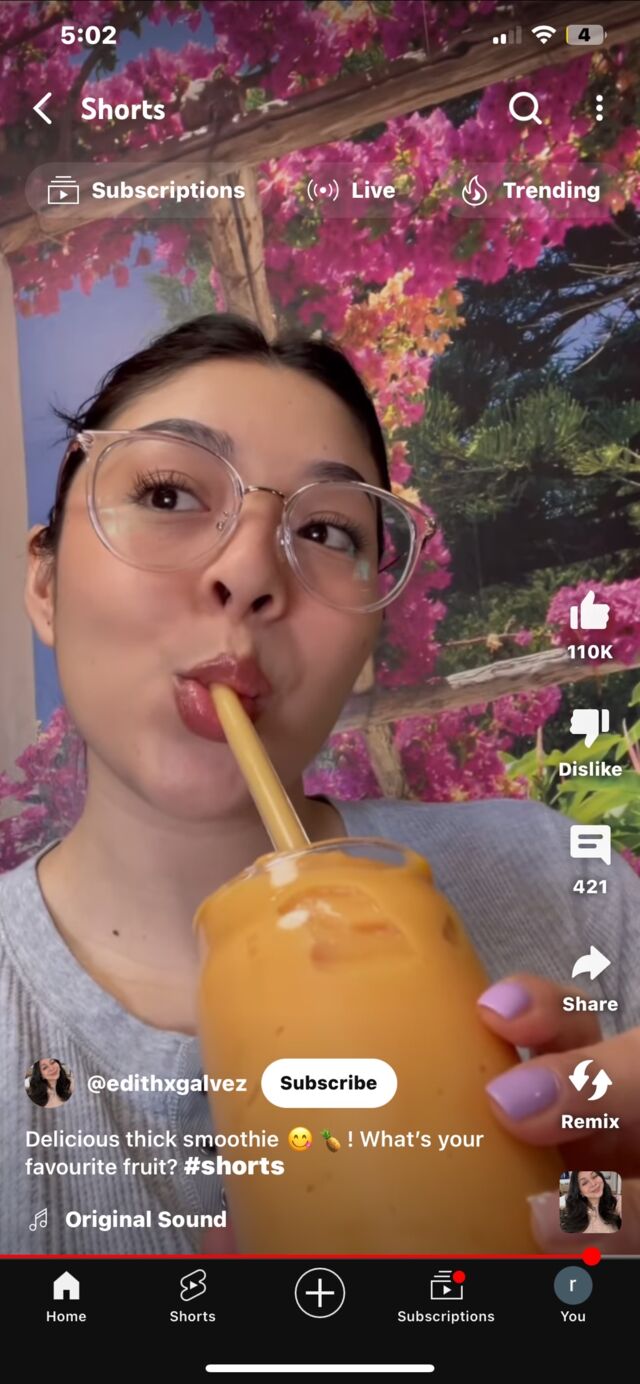Open the 421 comments
The width and height of the screenshot is (640, 1384).
(590, 847)
